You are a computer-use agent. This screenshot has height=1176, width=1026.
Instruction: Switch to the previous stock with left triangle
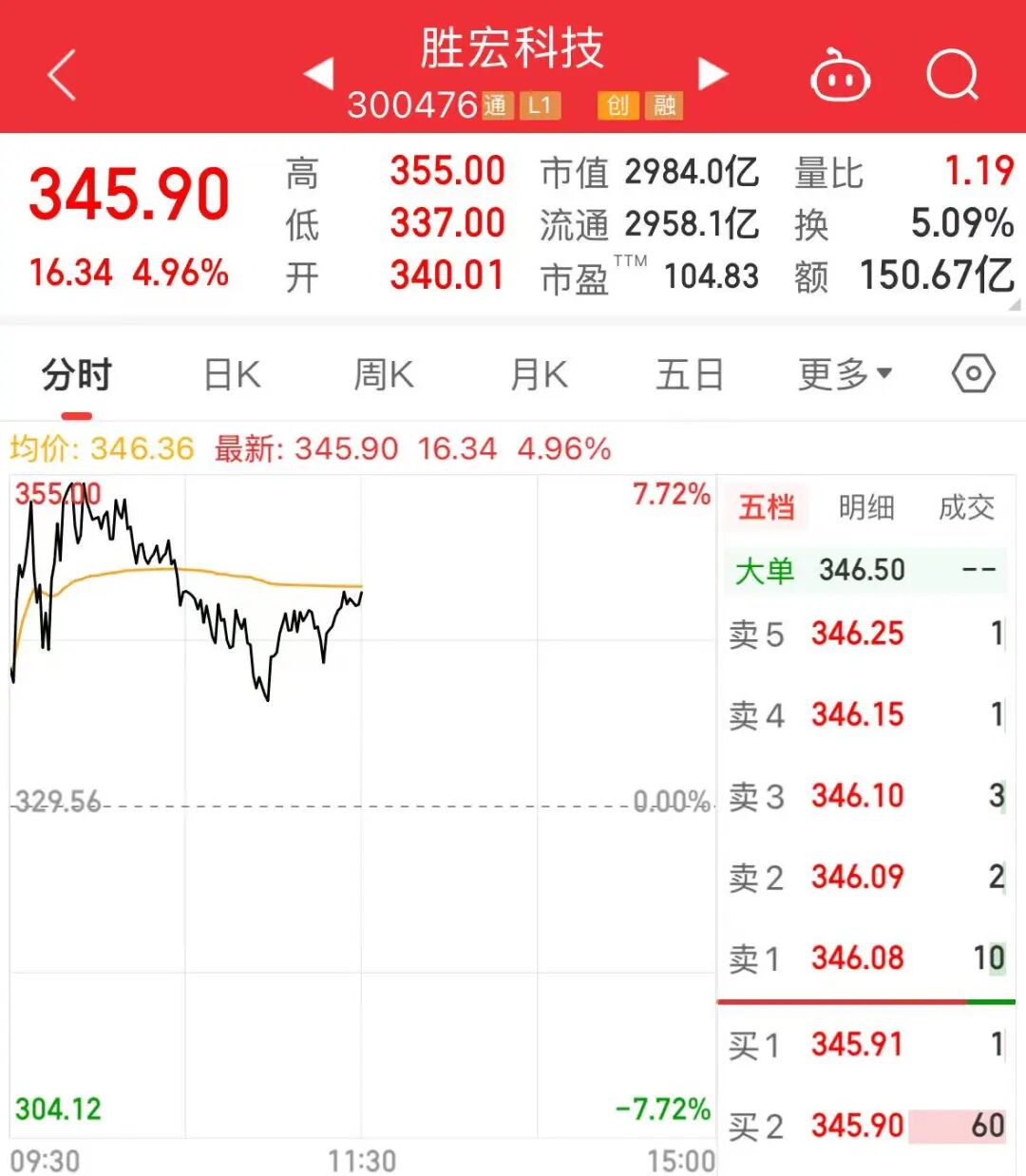click(318, 73)
